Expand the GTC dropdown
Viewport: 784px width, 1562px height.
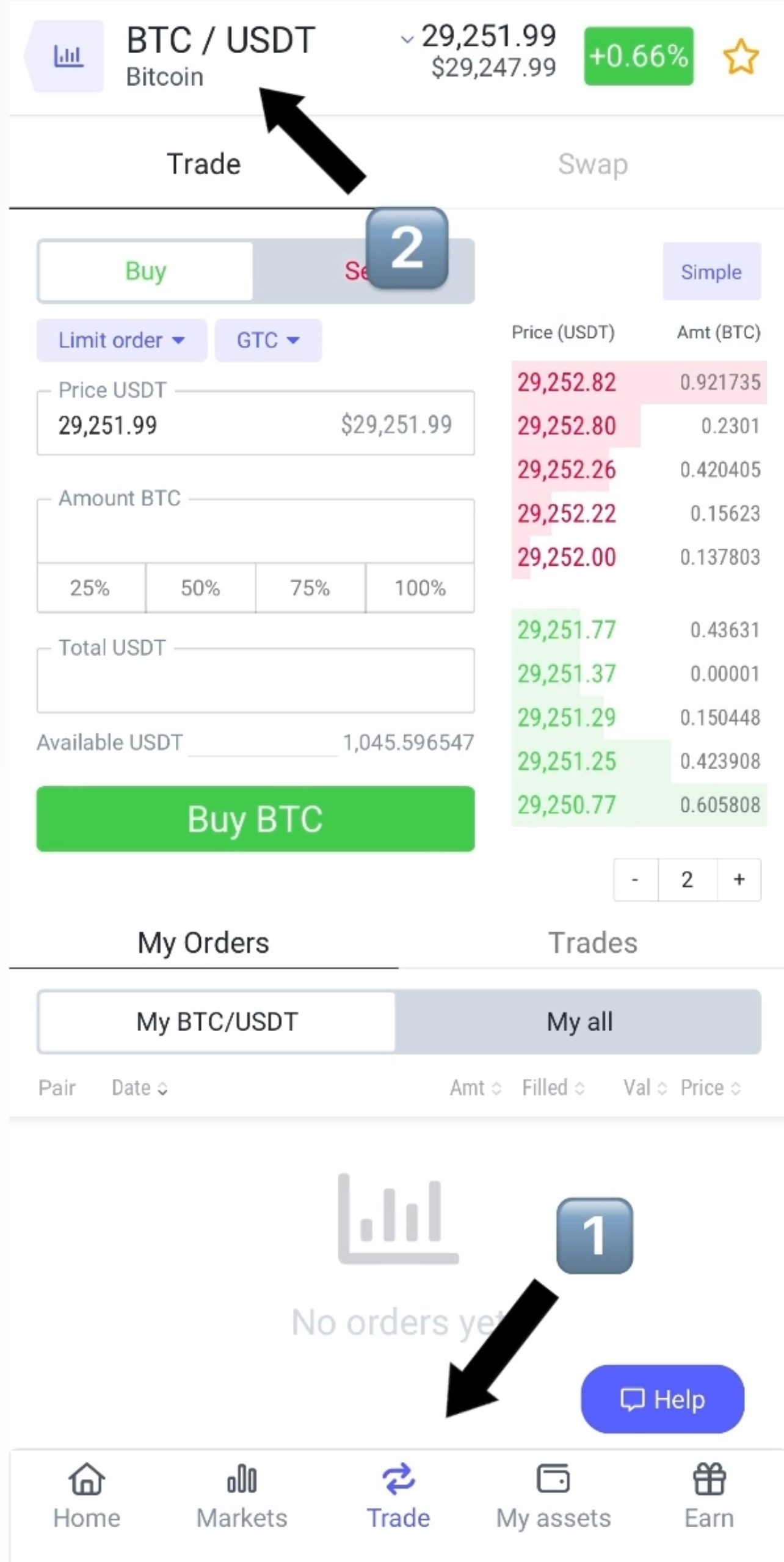click(x=268, y=340)
